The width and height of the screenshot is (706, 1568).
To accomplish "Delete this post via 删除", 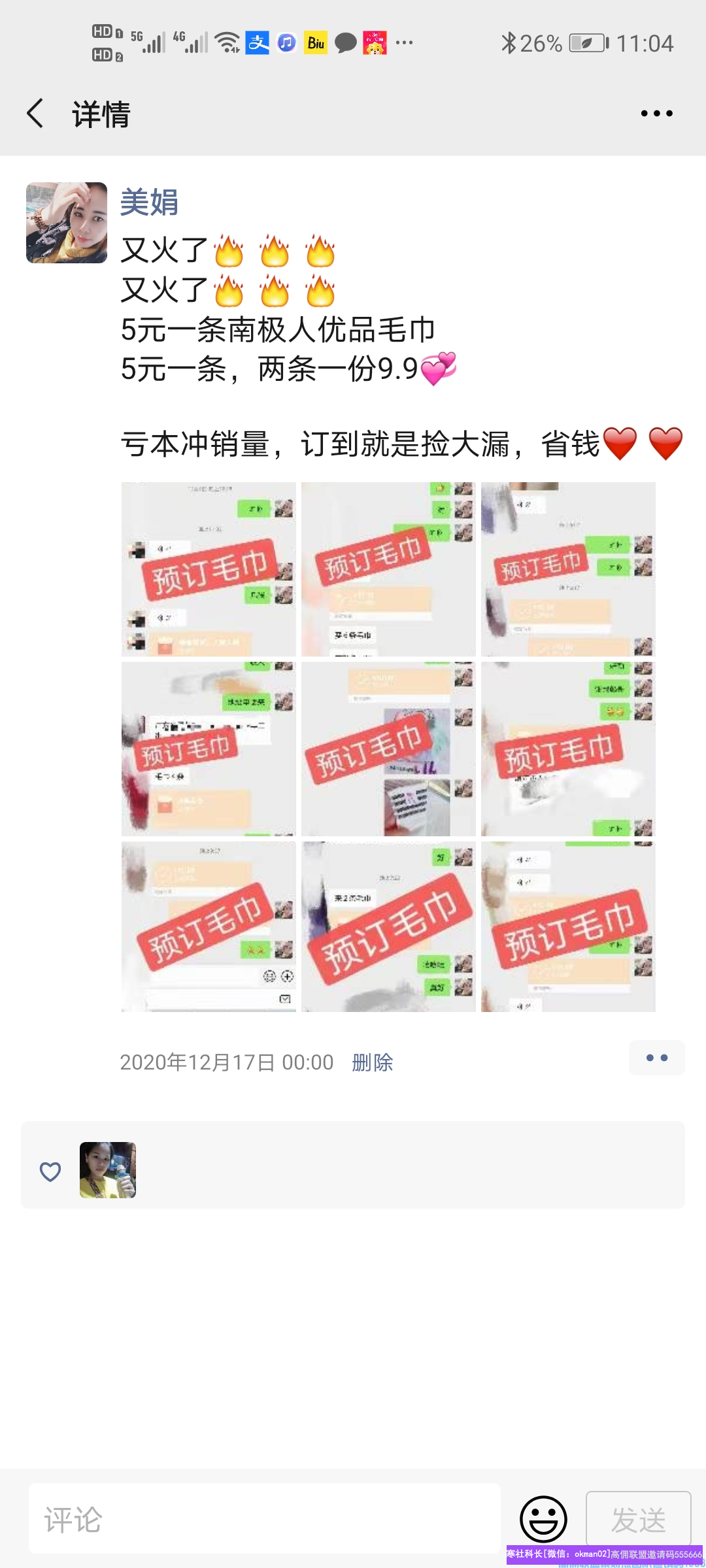I will [373, 1062].
